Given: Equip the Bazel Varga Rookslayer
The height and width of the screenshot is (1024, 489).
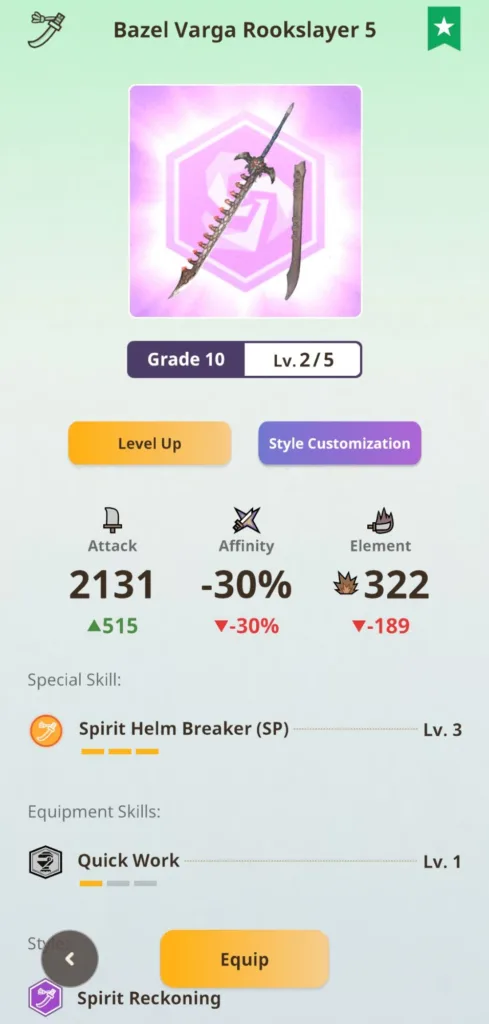Looking at the screenshot, I should [244, 959].
